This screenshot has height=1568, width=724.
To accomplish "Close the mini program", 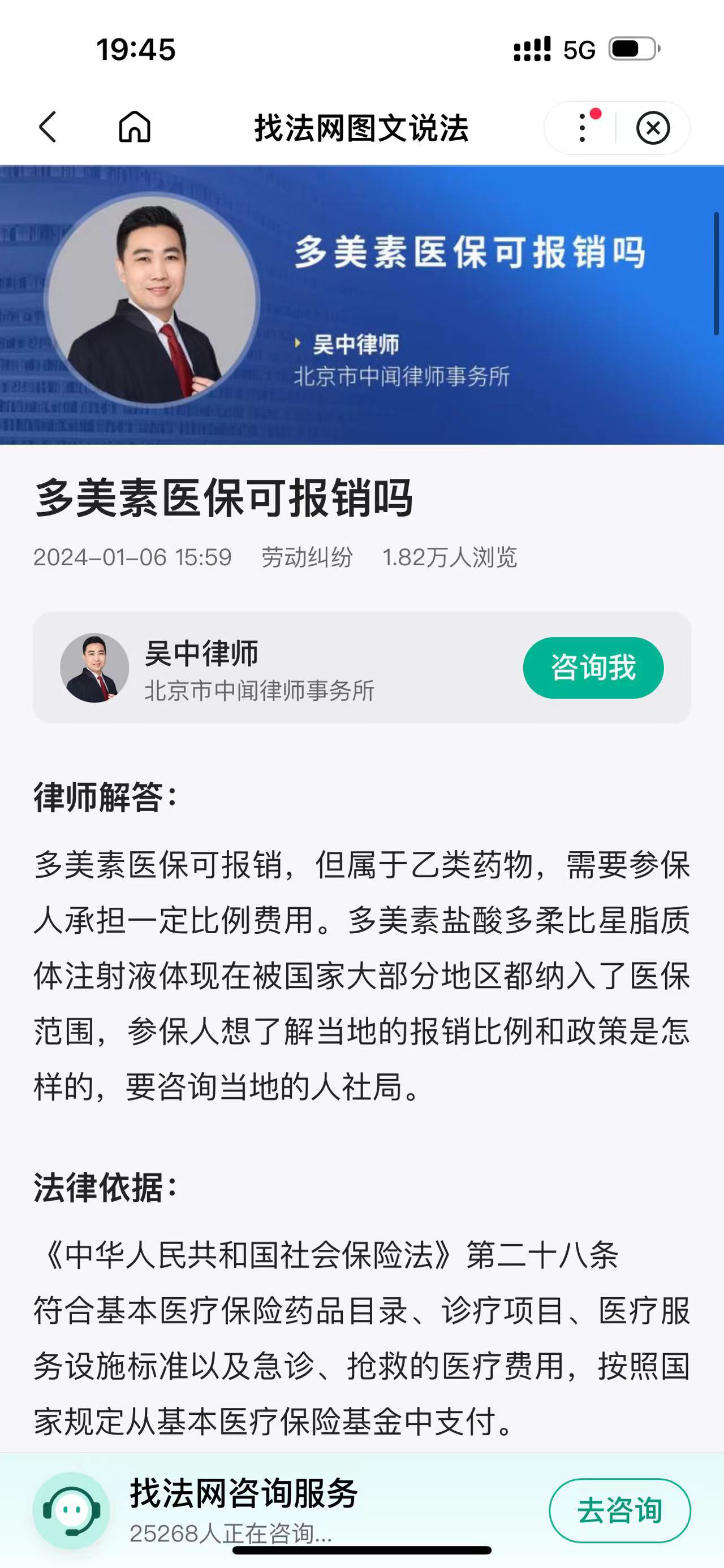I will coord(653,128).
